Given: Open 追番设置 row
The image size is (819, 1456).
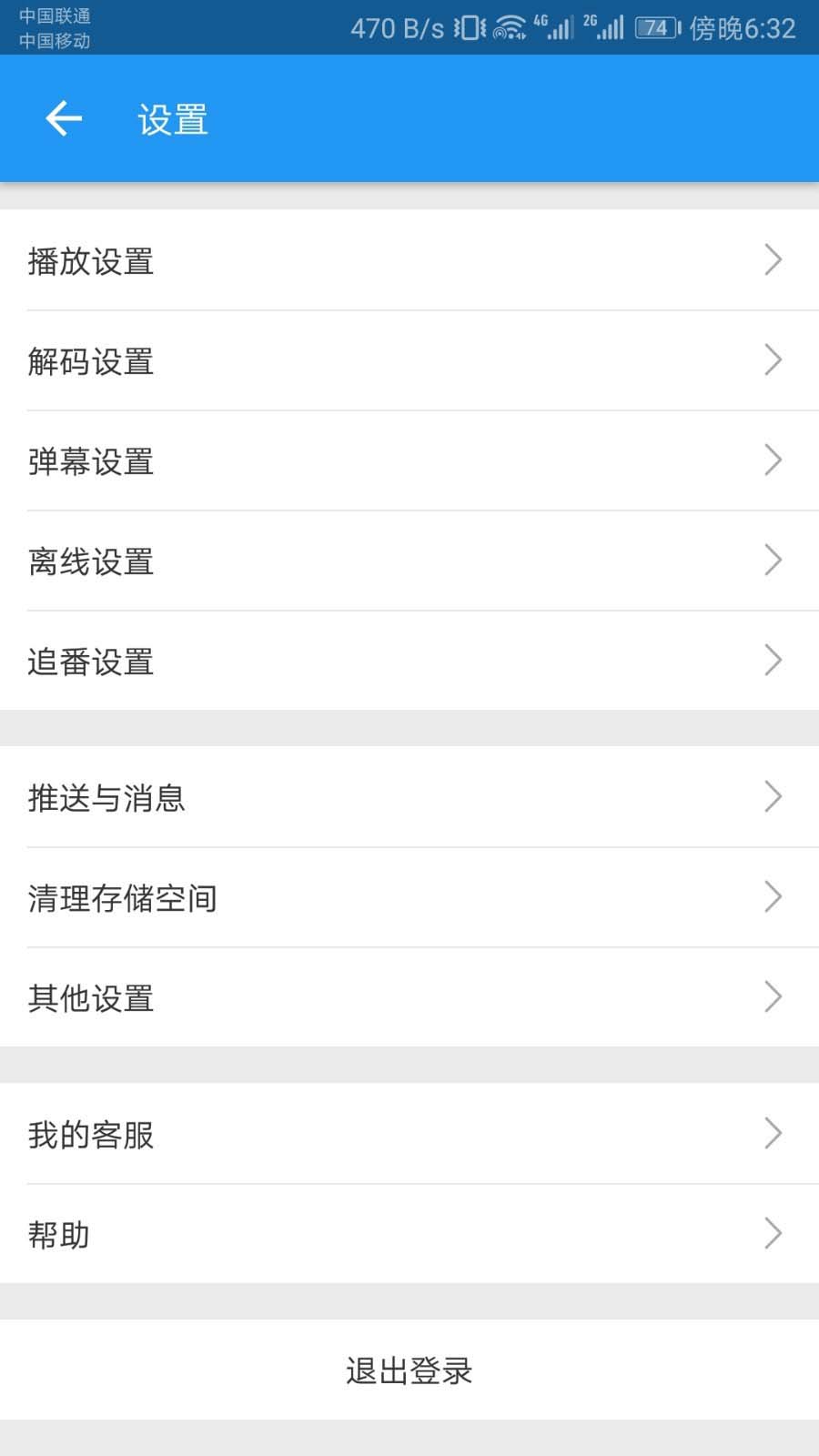Looking at the screenshot, I should 409,662.
